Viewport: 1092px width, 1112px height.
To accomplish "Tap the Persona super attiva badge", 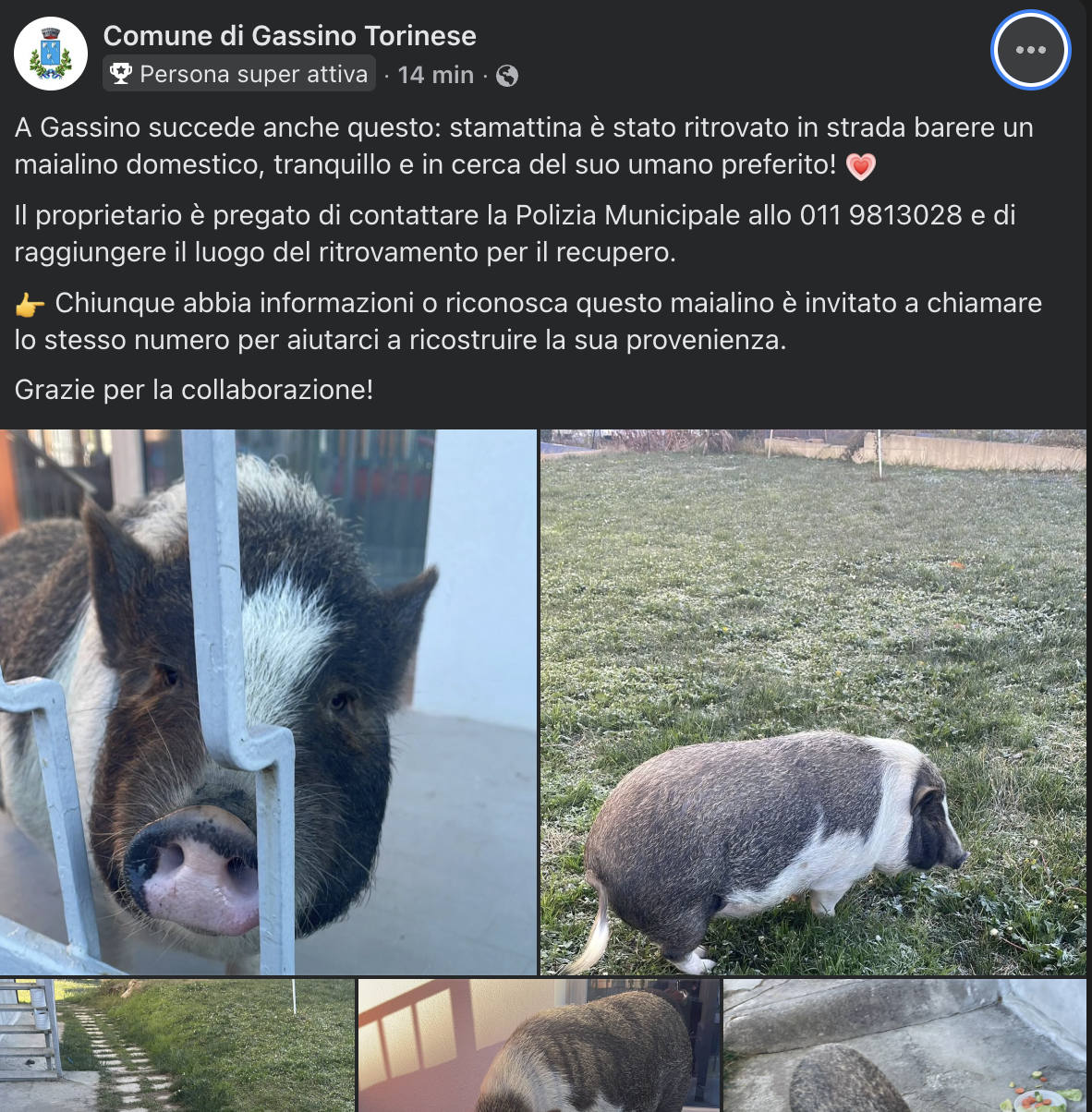I will coord(239,74).
